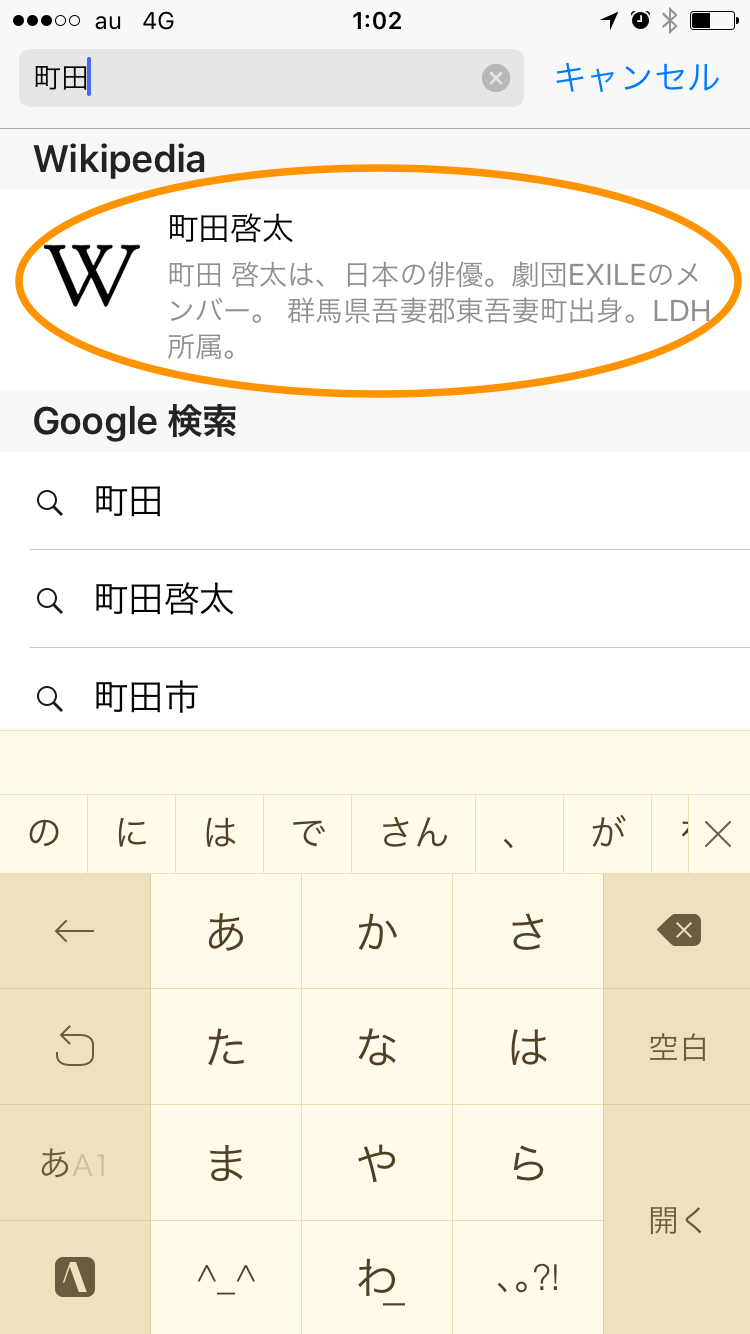Screen dimensions: 750x1334
Task: Switch input mode with the あA1 key
Action: (x=74, y=1162)
